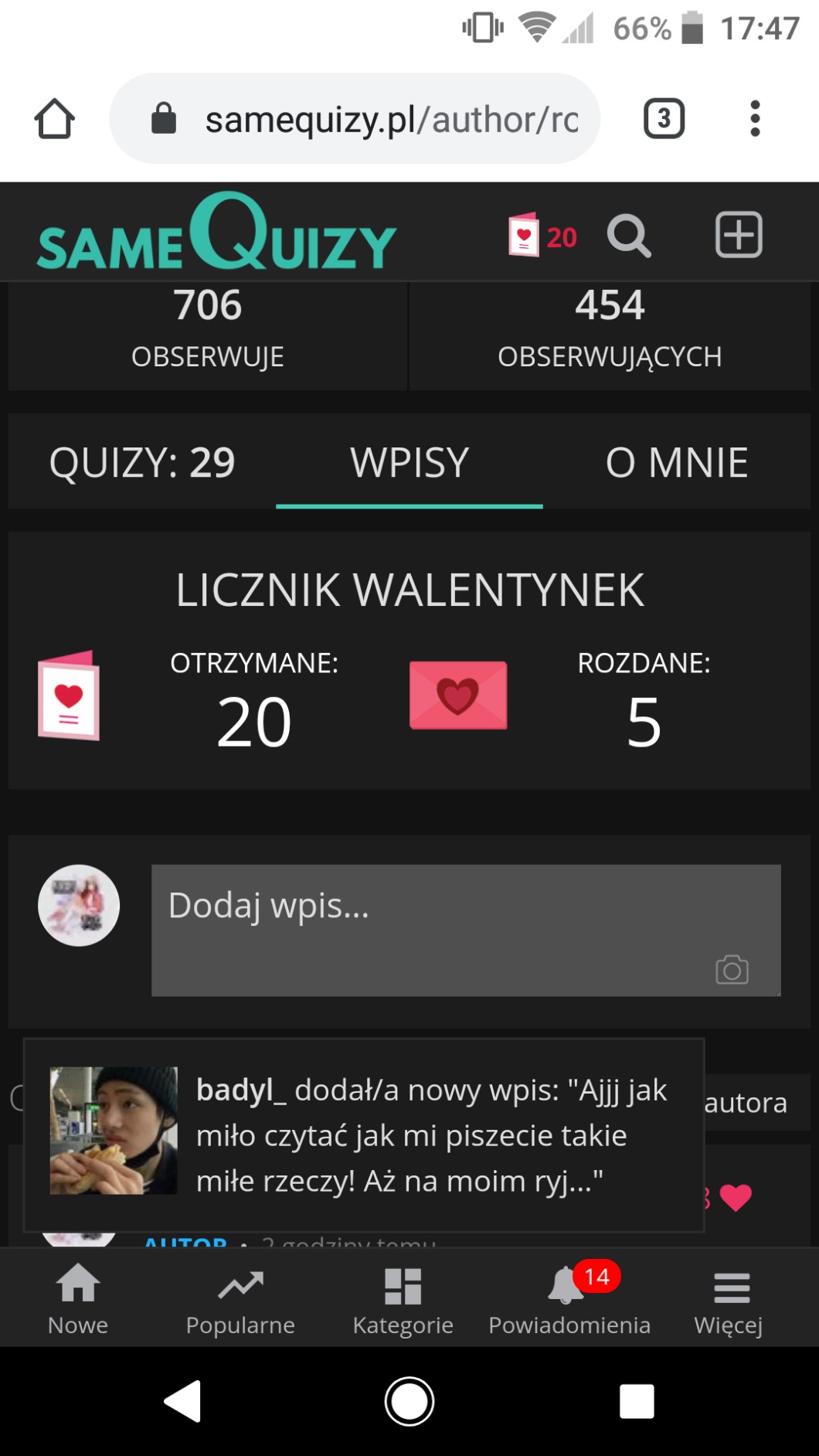Attach a photo with the camera icon
Viewport: 819px width, 1456px height.
click(x=732, y=969)
